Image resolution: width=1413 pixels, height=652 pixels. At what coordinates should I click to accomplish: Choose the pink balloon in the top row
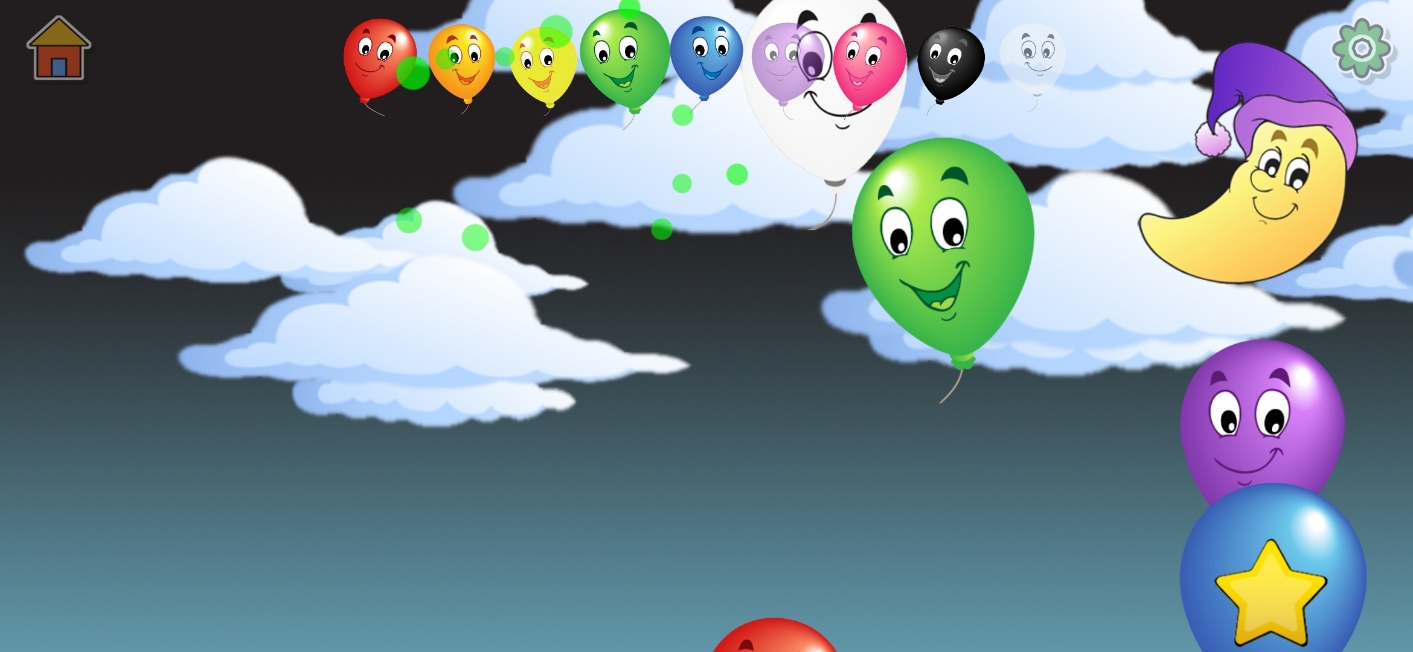869,62
